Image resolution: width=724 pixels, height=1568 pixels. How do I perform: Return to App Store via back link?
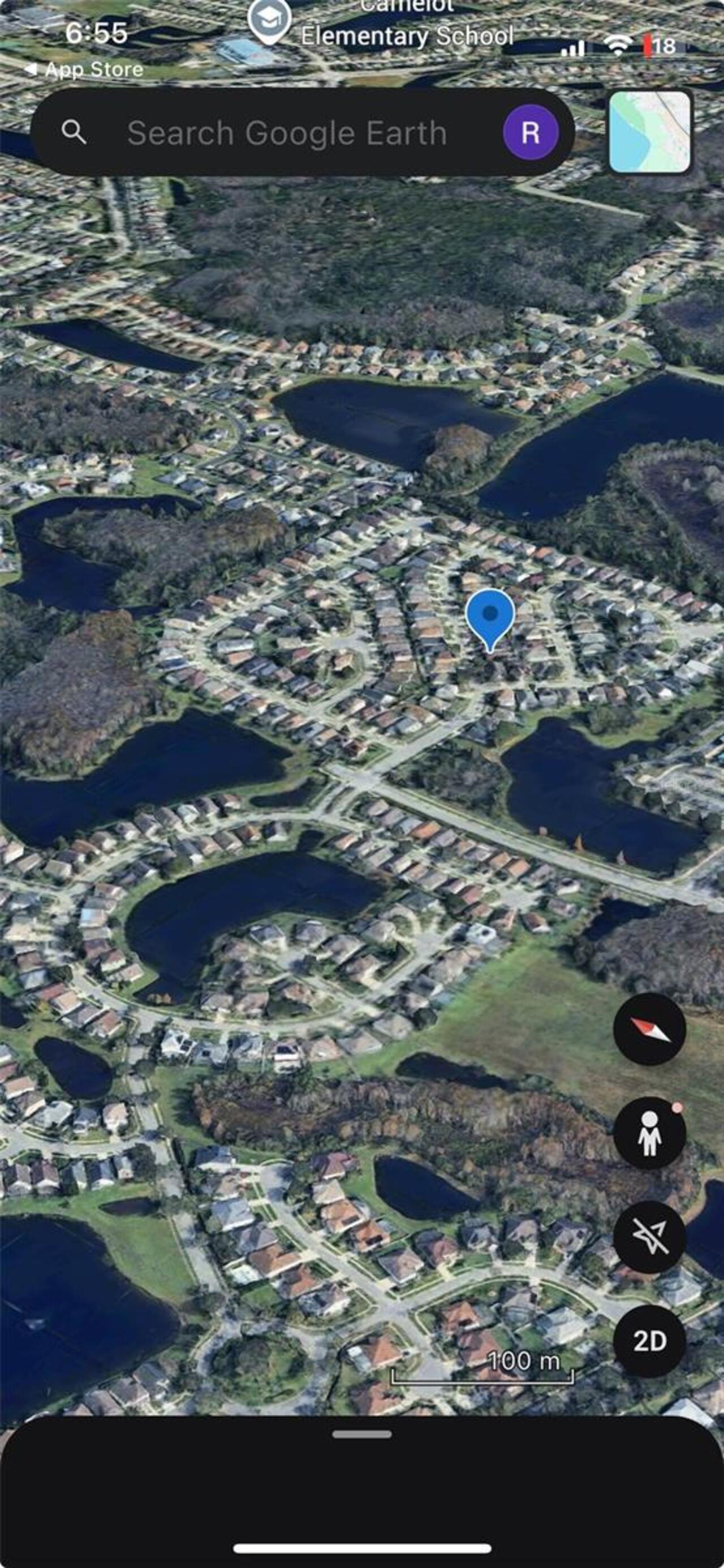point(84,70)
